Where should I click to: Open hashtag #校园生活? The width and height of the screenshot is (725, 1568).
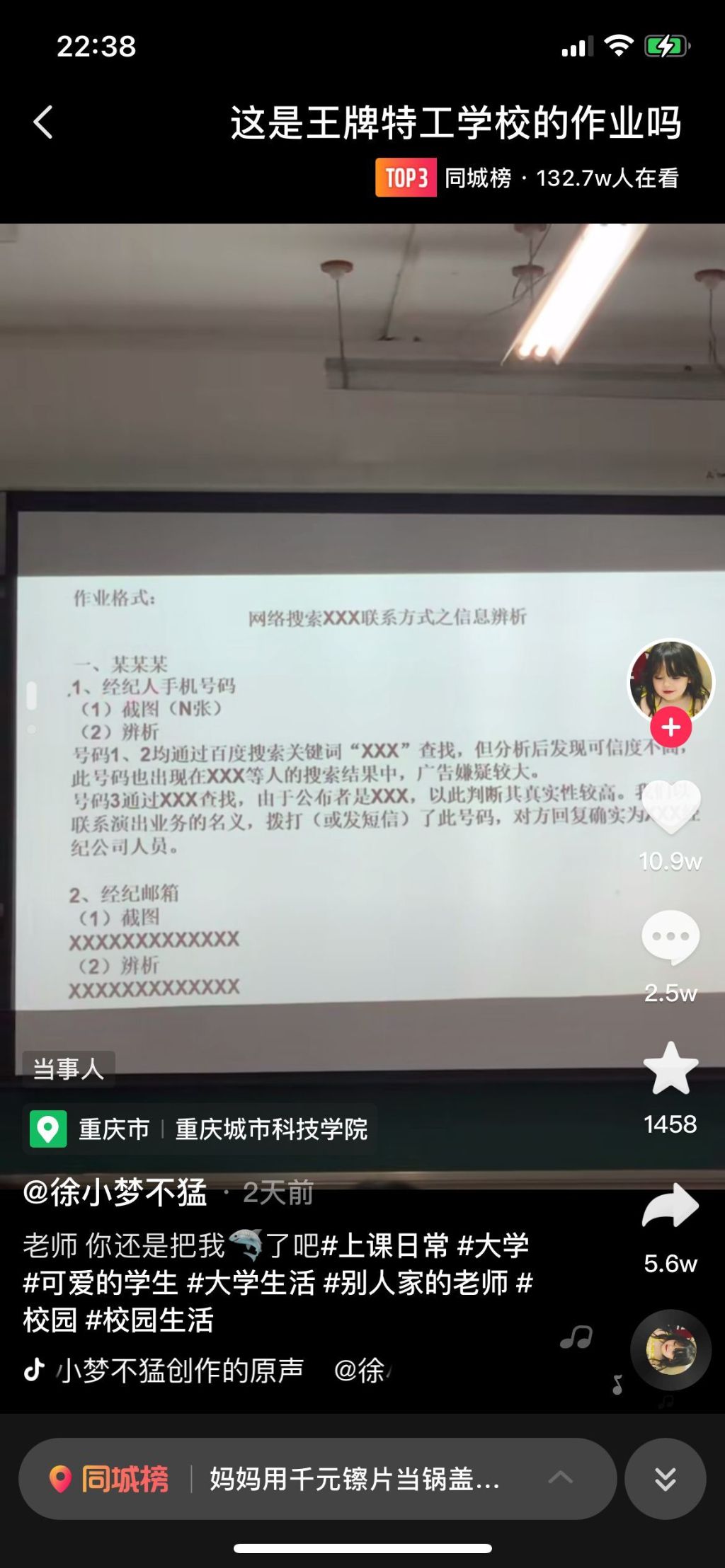point(149,1320)
